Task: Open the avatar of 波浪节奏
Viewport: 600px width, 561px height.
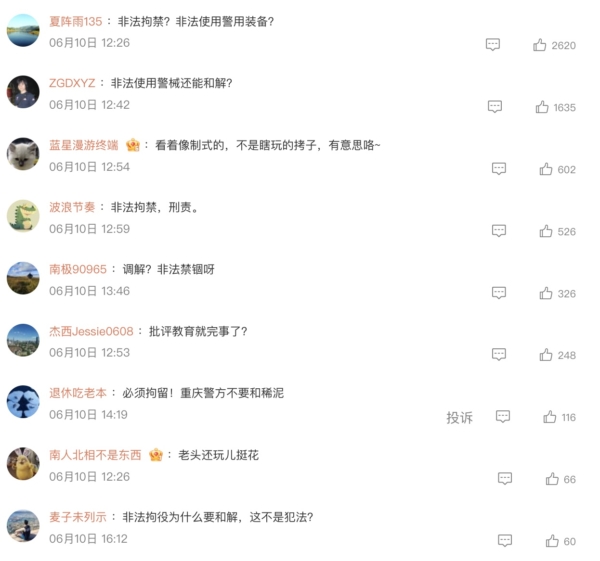Action: click(23, 216)
